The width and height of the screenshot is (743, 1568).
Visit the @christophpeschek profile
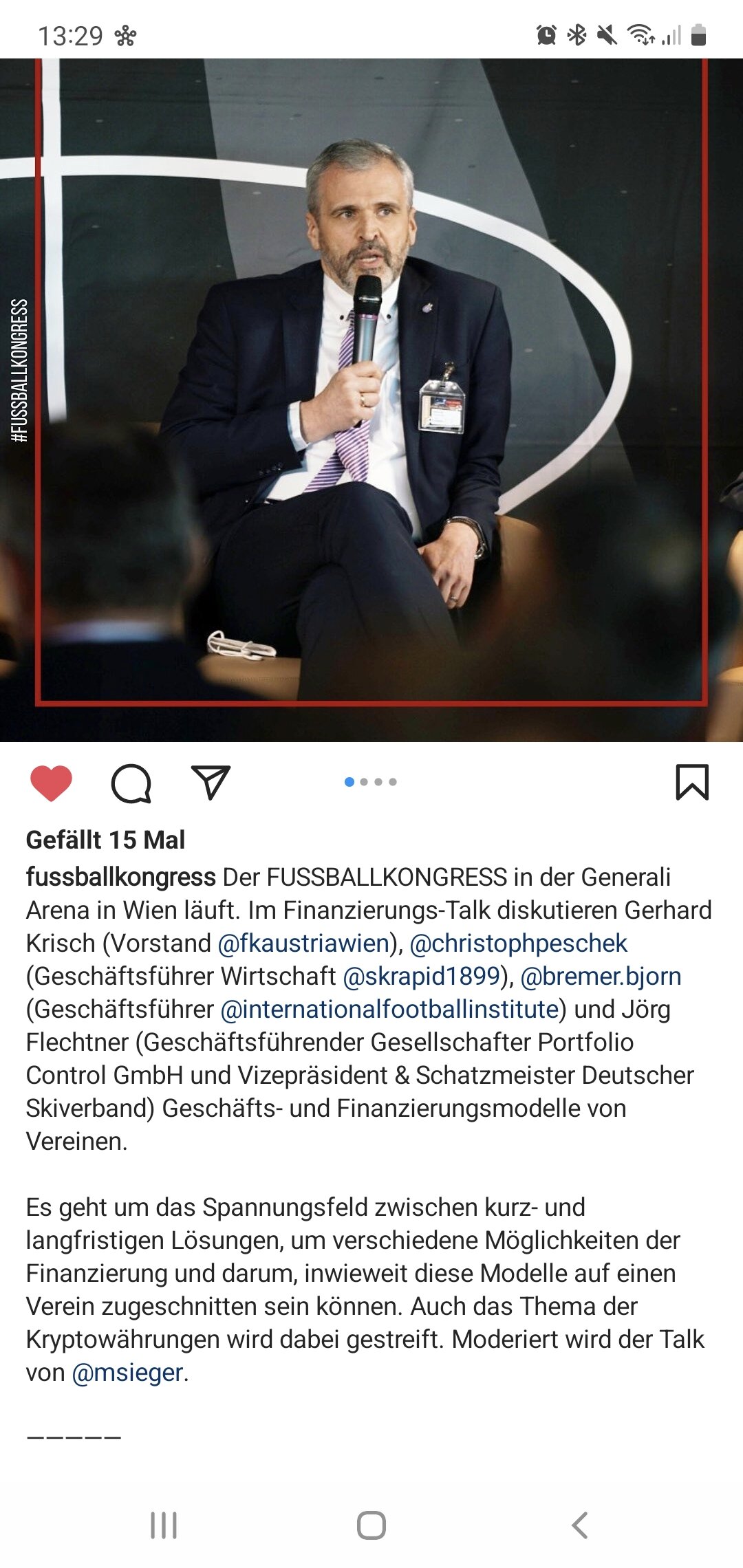(519, 943)
